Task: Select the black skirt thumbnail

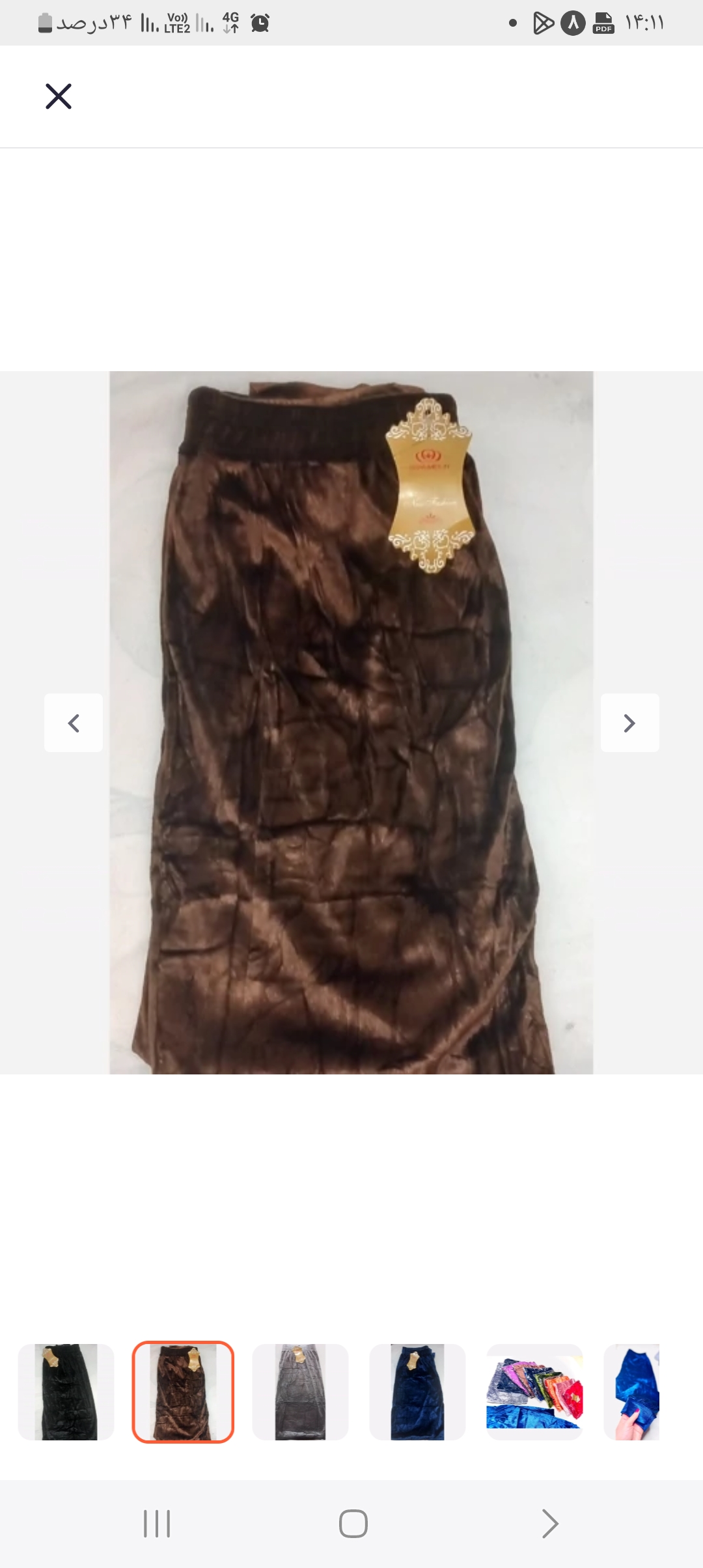Action: pyautogui.click(x=66, y=1392)
